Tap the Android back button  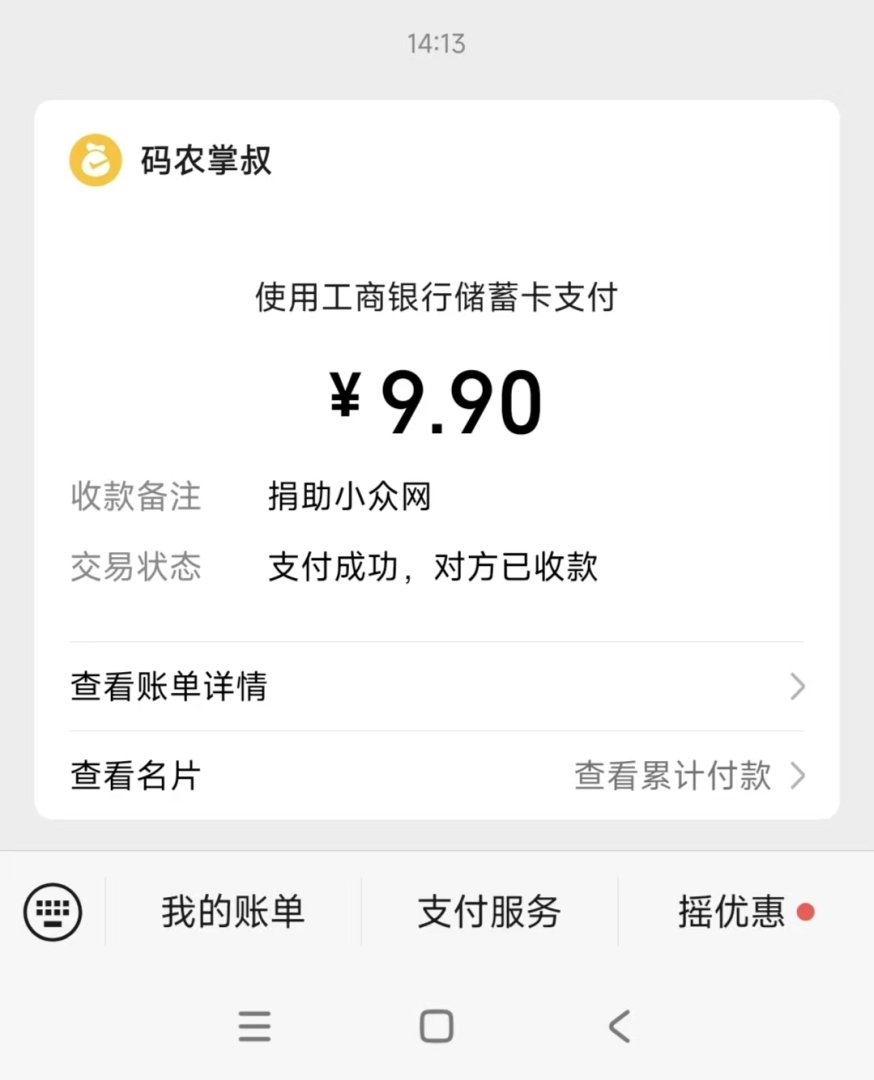(x=618, y=1027)
